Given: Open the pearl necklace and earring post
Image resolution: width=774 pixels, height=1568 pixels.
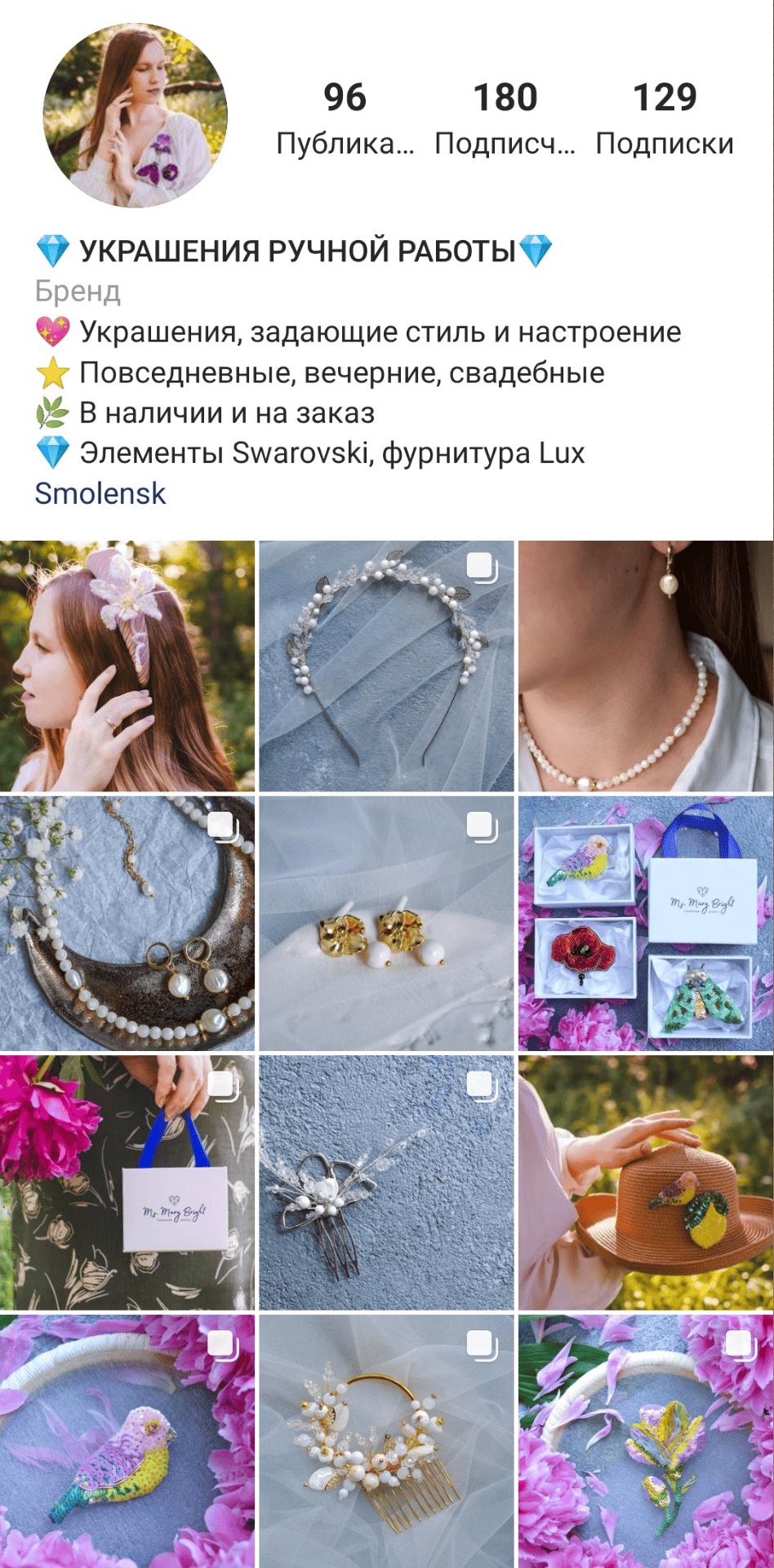Looking at the screenshot, I should [x=646, y=666].
